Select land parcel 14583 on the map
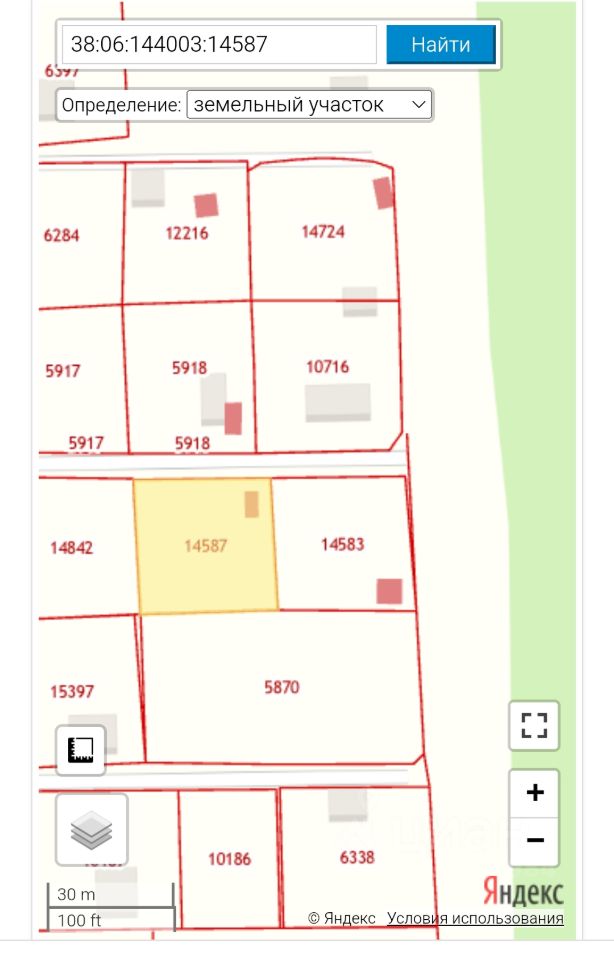Screen dimensions: 614x960 coord(342,545)
